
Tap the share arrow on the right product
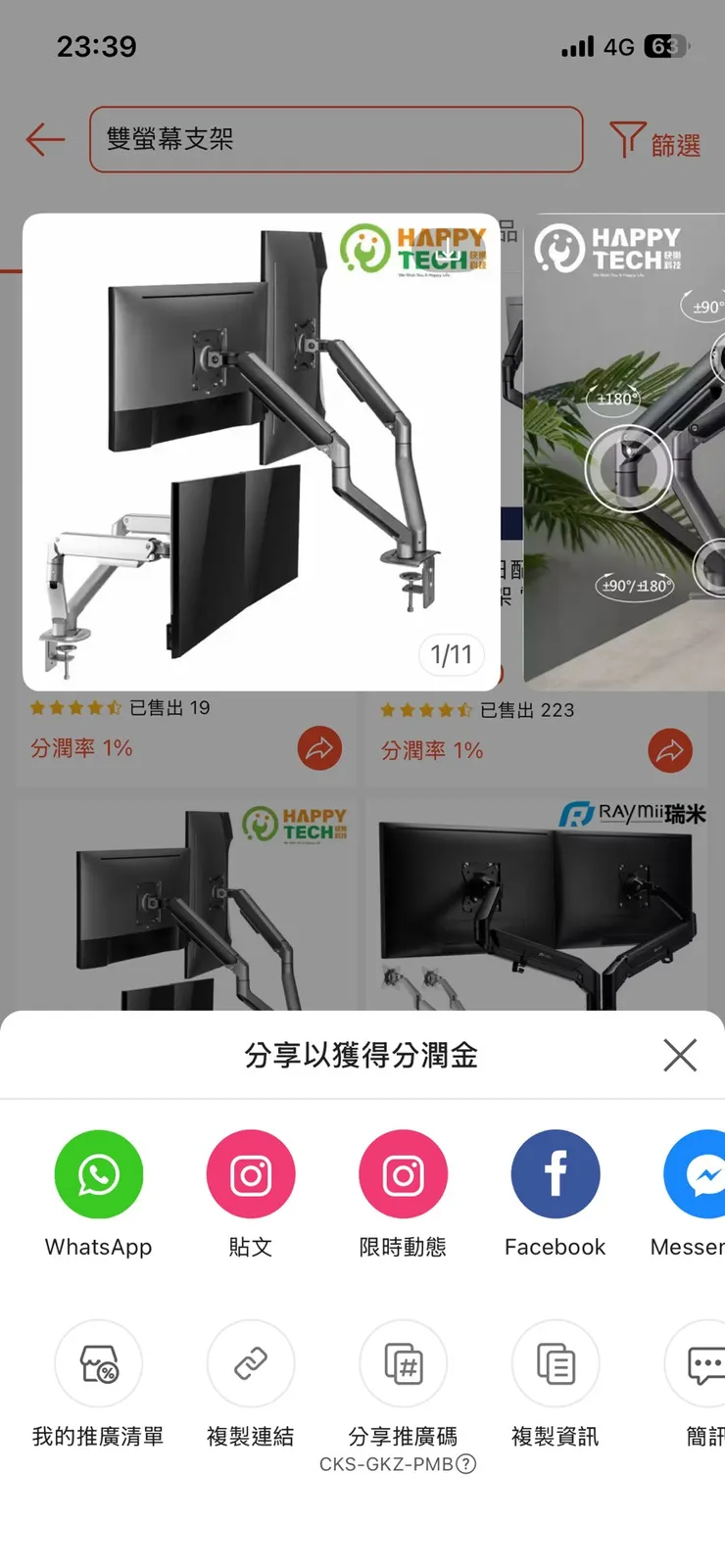[671, 750]
